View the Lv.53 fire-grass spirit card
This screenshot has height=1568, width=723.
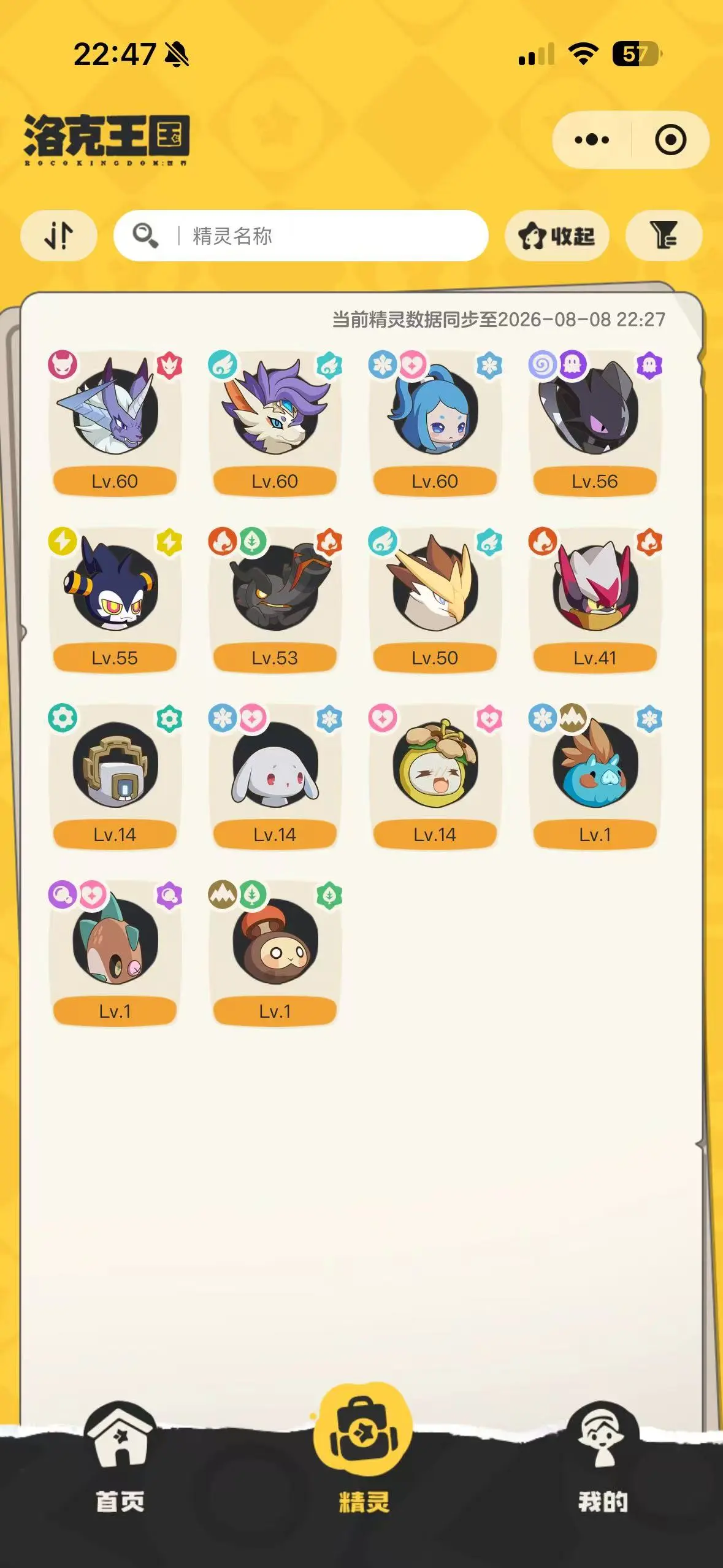click(275, 600)
